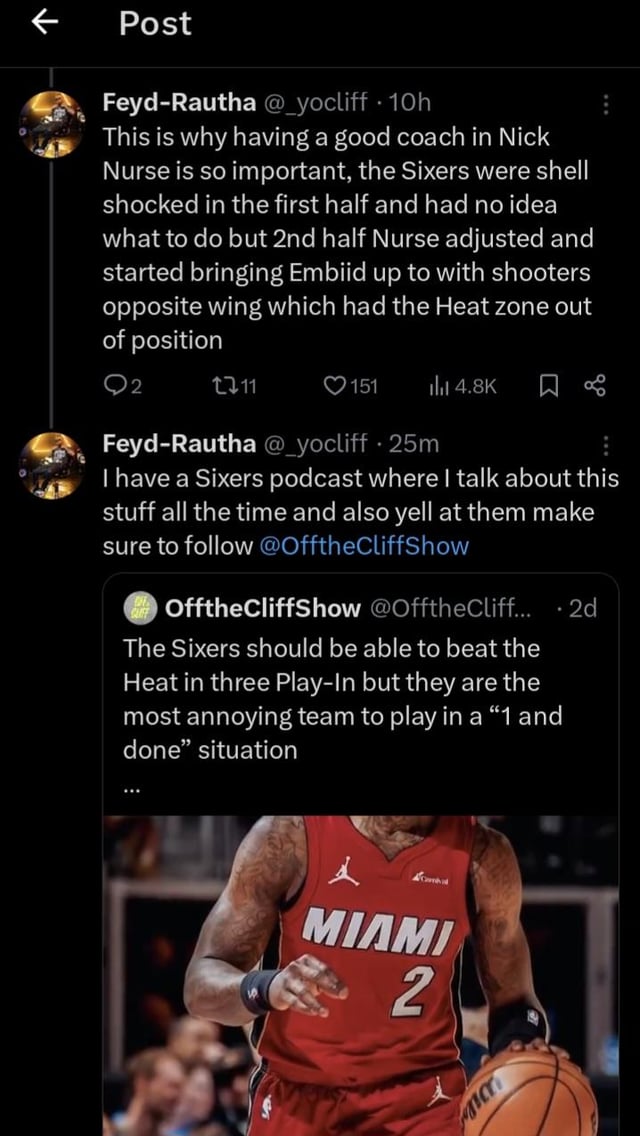
Task: Like the post with 151 likes
Action: point(334,388)
